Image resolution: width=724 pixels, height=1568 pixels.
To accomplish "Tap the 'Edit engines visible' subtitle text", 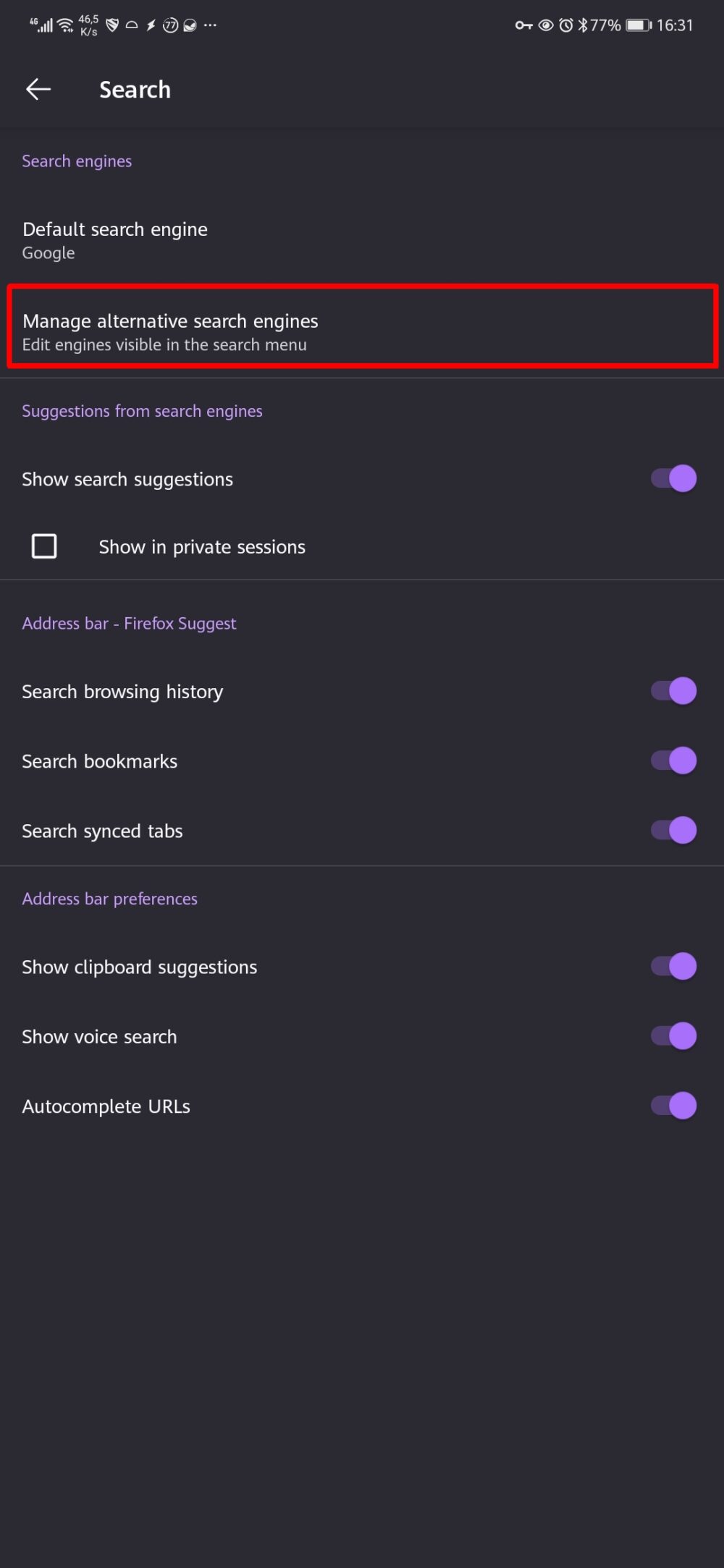I will point(164,345).
